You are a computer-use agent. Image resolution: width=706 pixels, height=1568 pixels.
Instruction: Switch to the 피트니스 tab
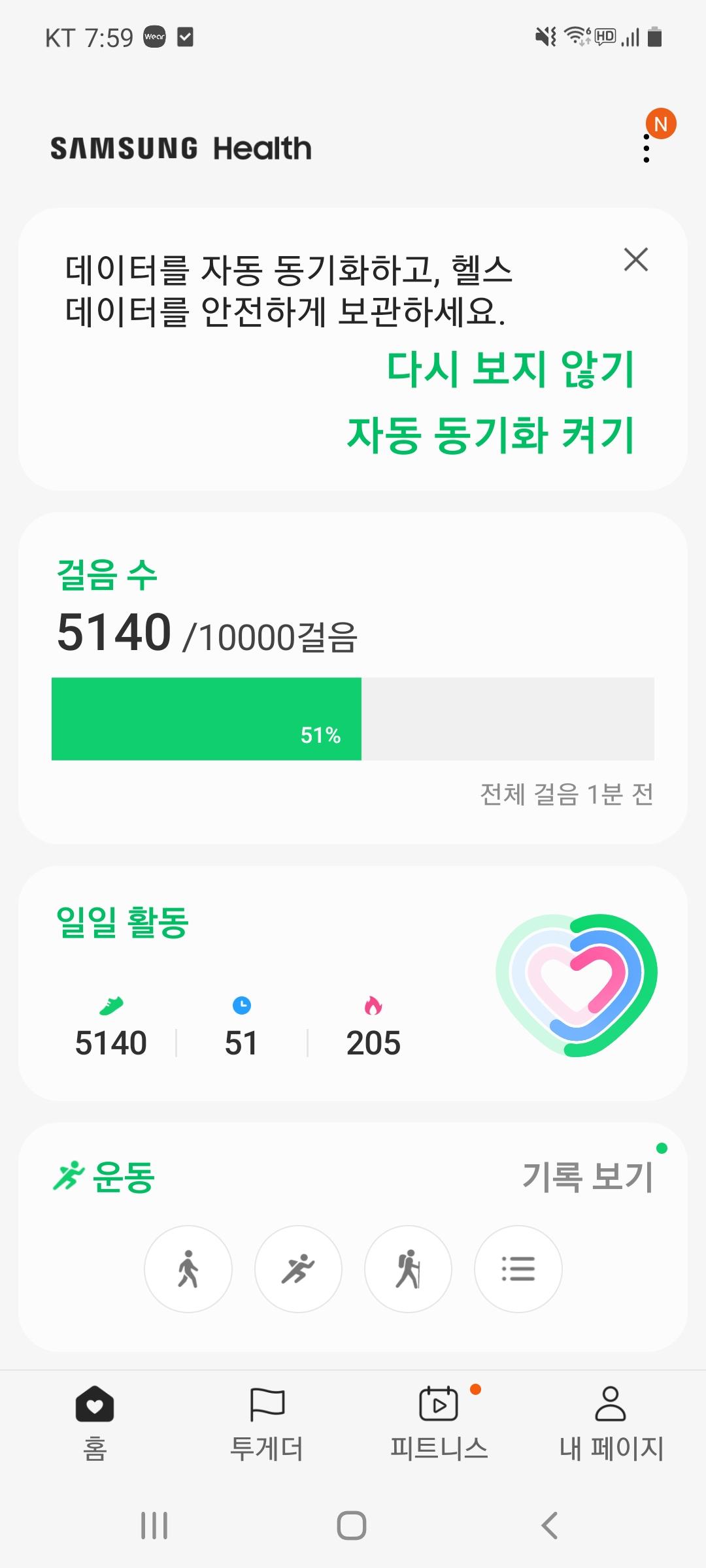click(x=439, y=1422)
